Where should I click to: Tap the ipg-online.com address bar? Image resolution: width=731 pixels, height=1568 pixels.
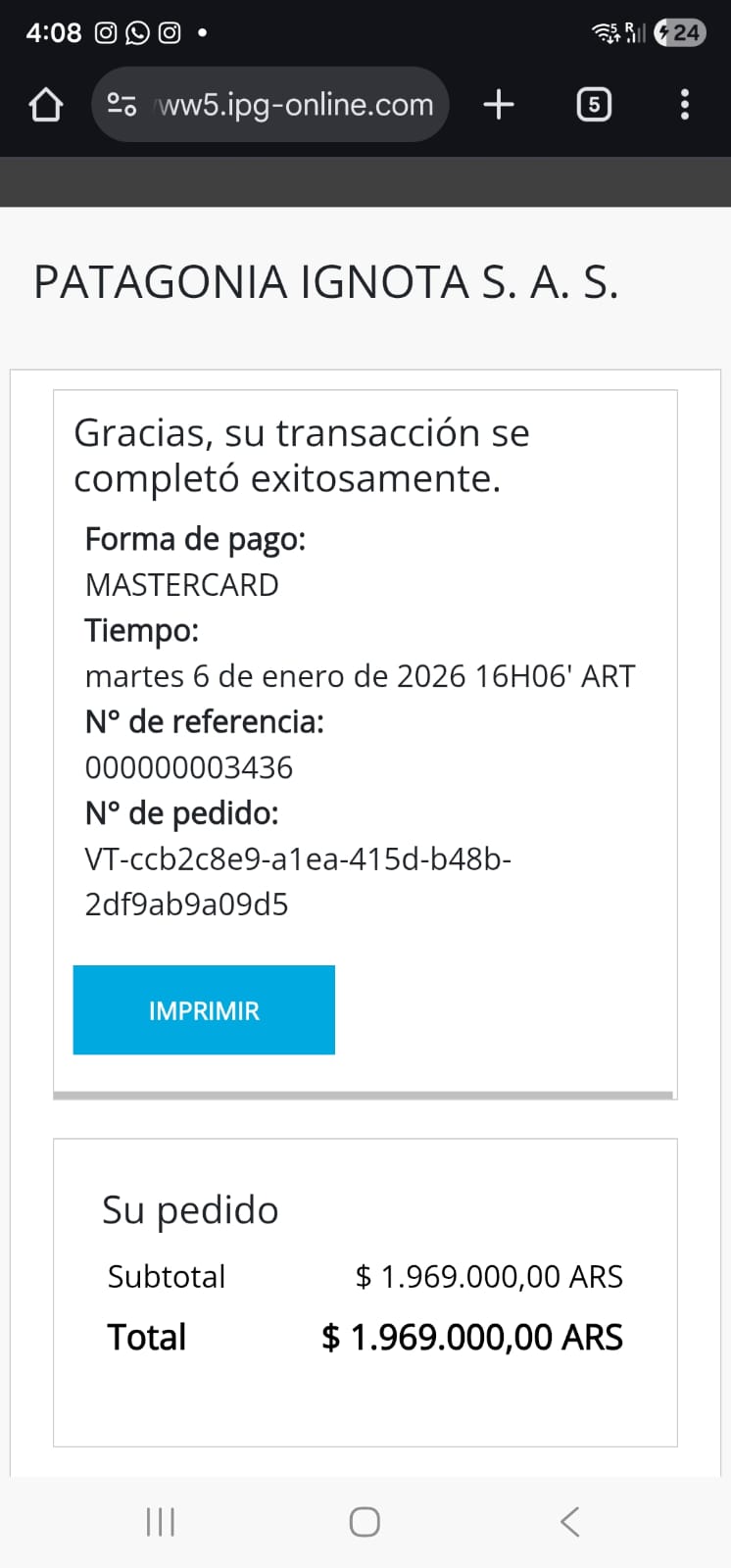294,105
